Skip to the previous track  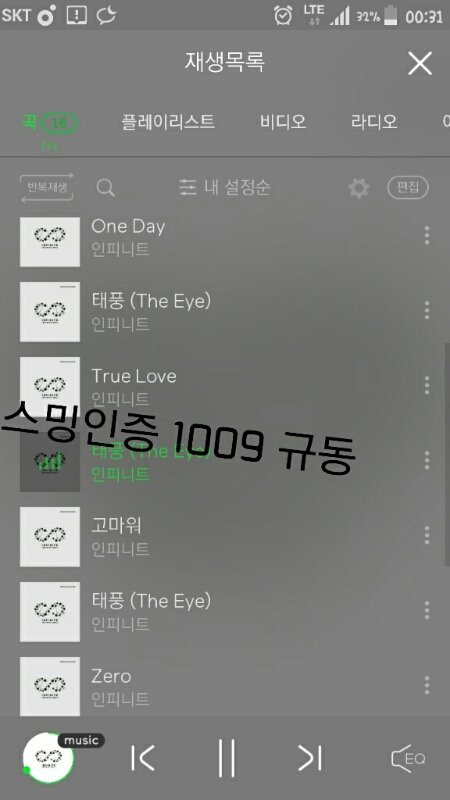point(142,758)
